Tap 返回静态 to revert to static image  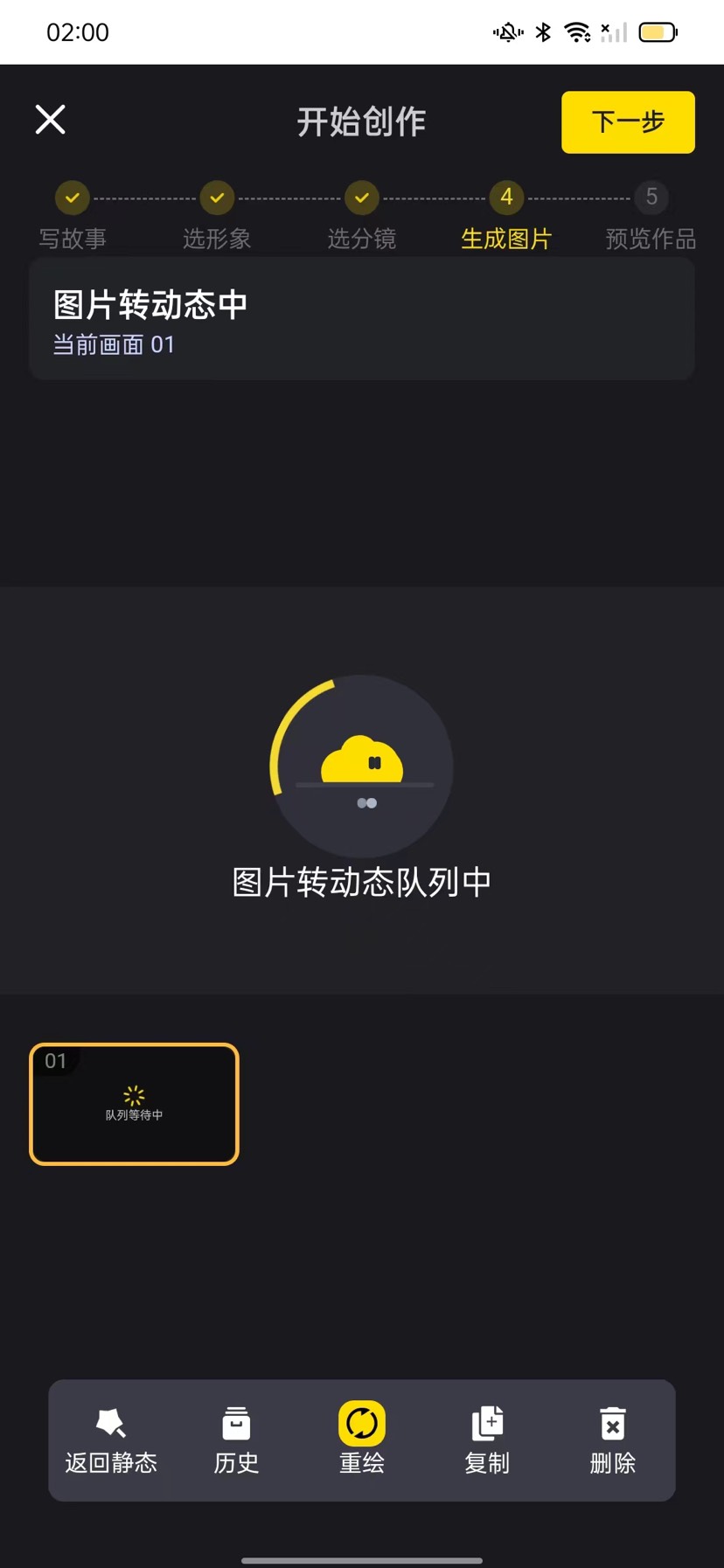[x=111, y=1440]
